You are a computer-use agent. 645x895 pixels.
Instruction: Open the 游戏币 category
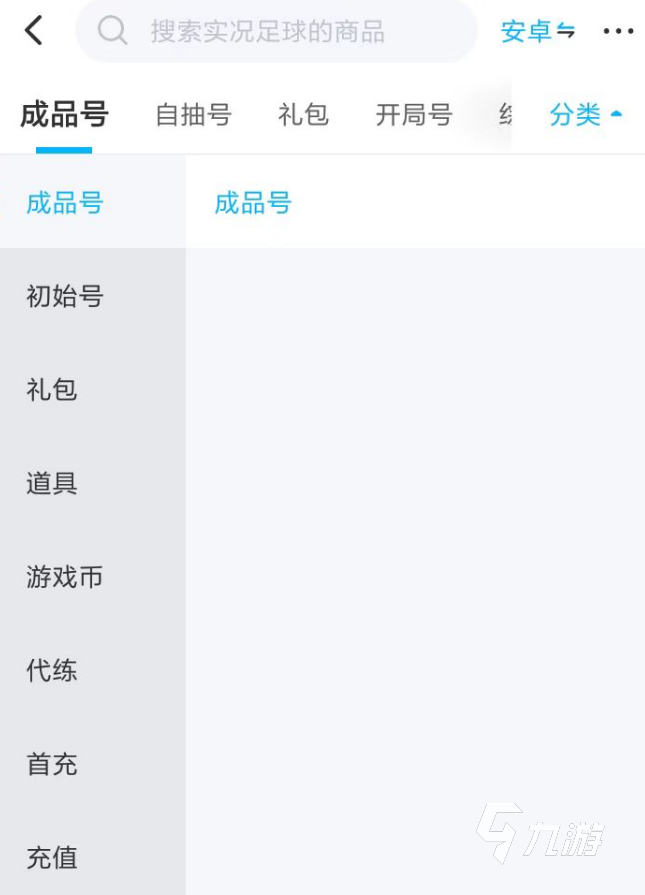(x=65, y=577)
